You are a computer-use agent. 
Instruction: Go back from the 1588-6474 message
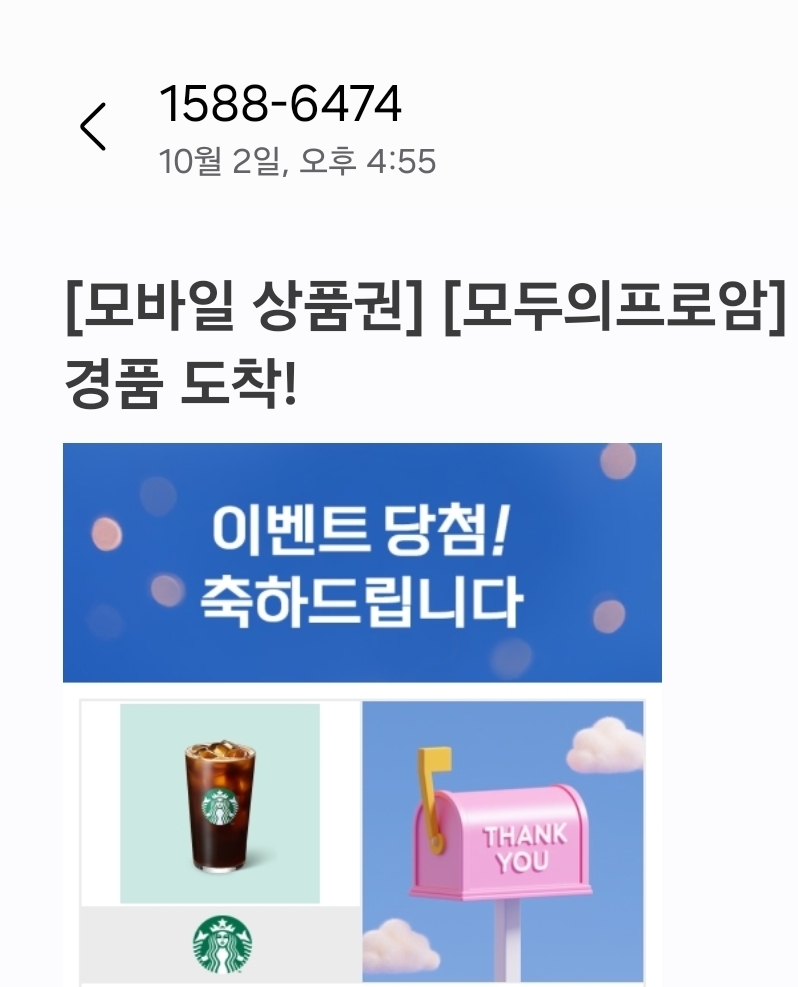click(93, 127)
